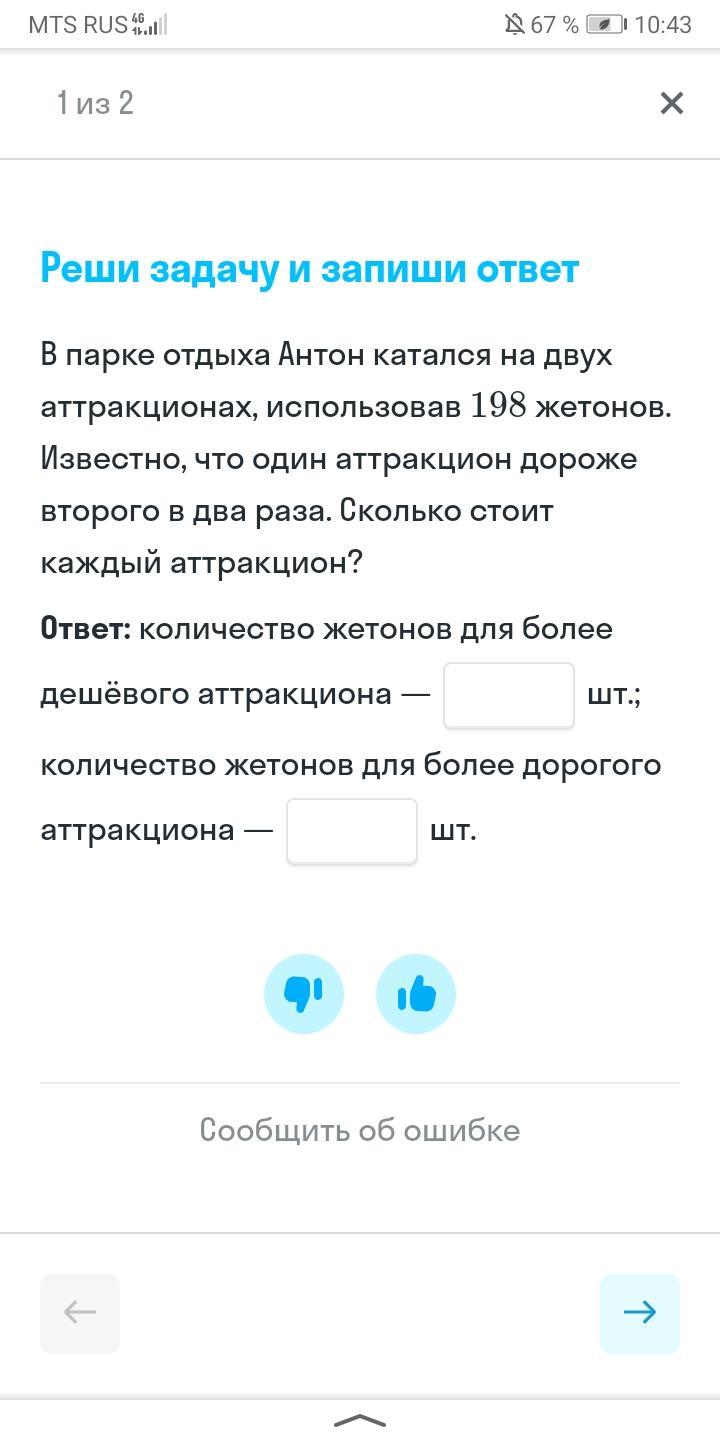Select the more expensive attraction answer field
The image size is (720, 1440).
pyautogui.click(x=352, y=831)
